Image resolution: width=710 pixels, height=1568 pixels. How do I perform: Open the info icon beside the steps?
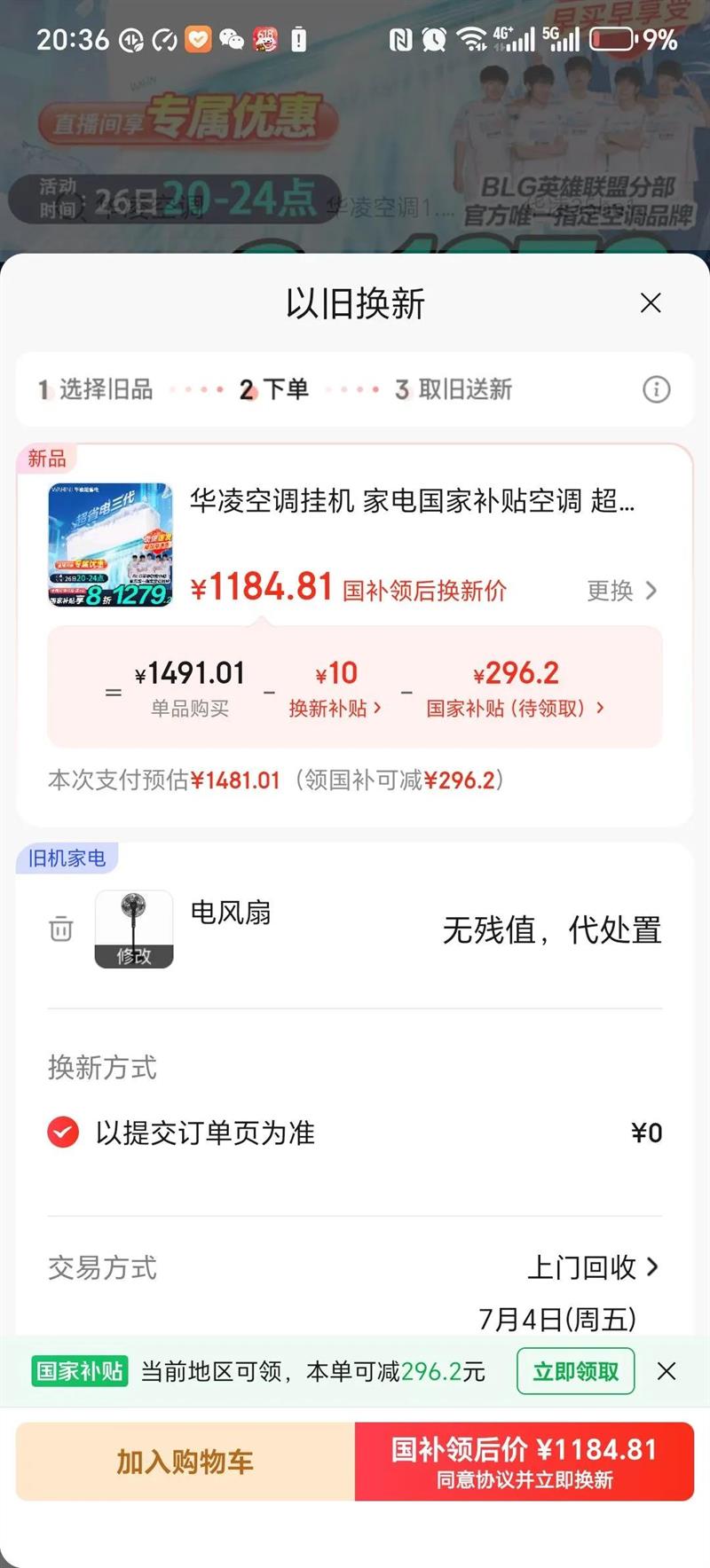pos(656,389)
